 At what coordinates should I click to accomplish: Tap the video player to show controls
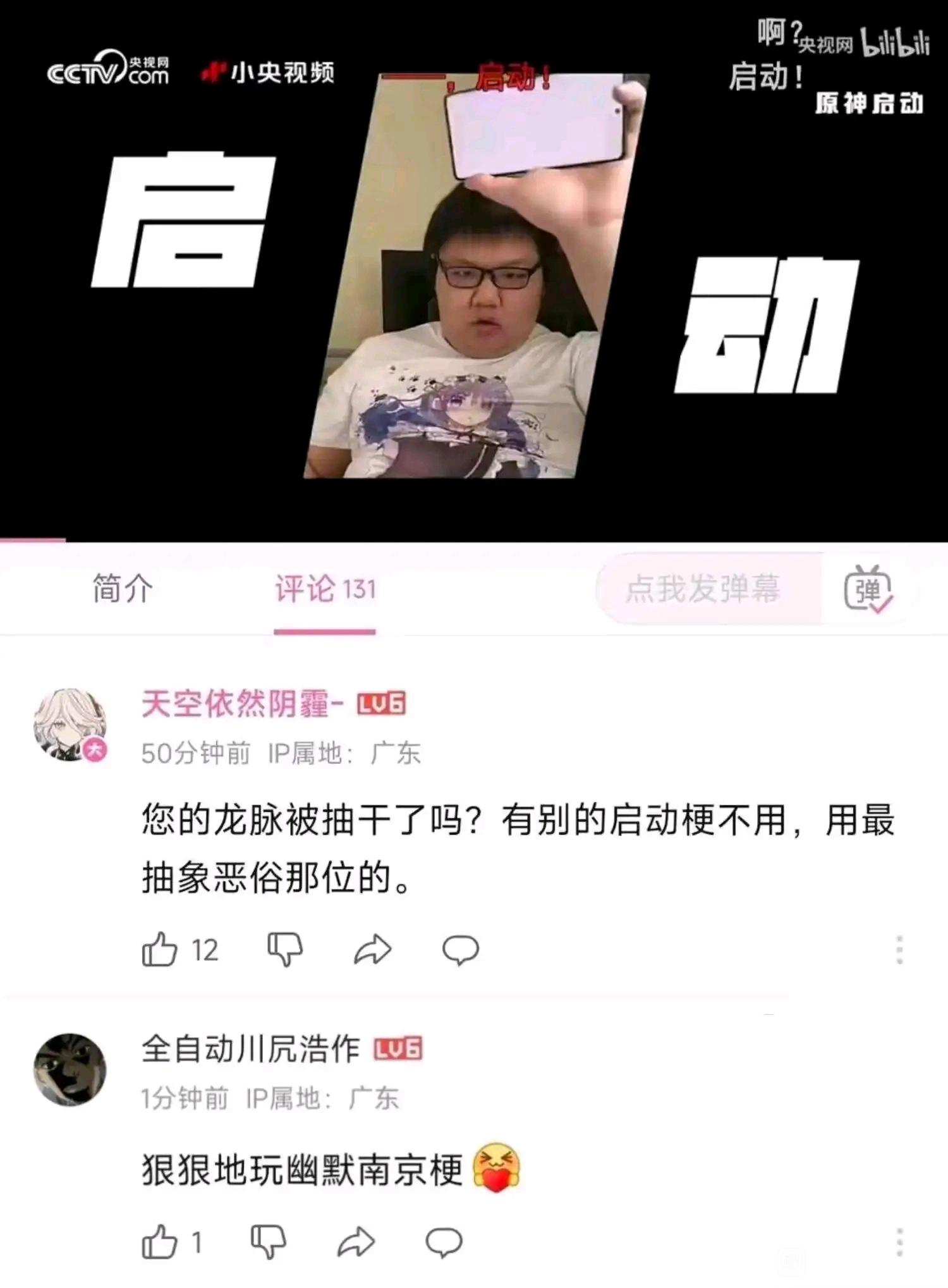click(x=474, y=272)
